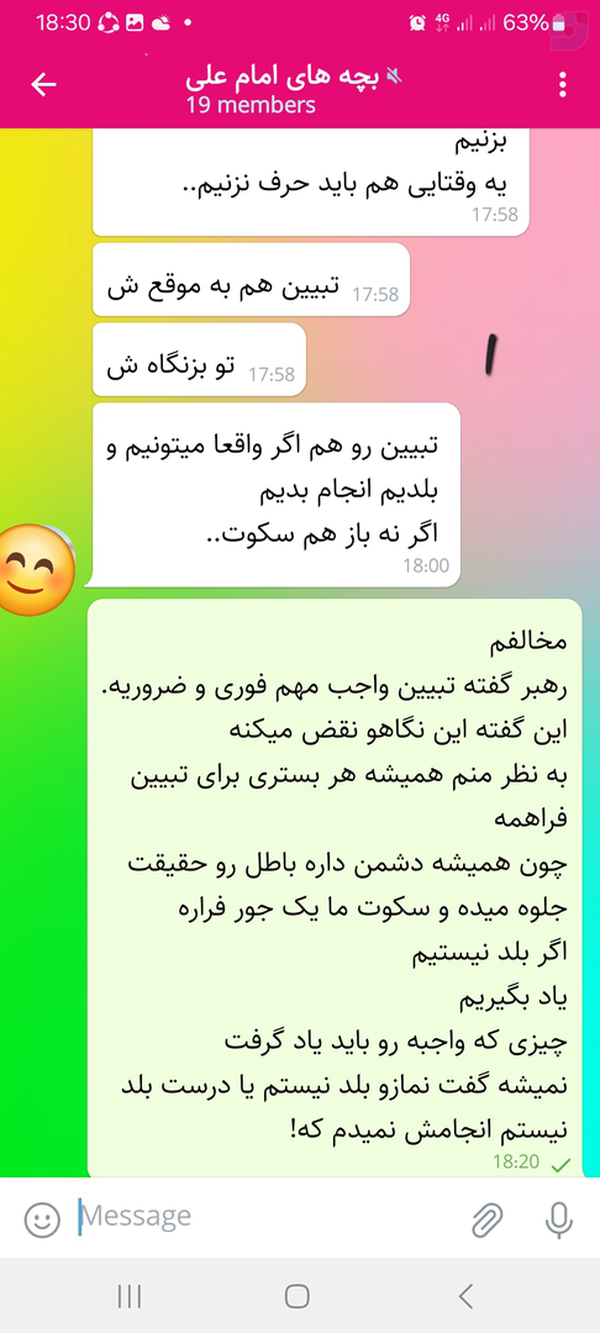The width and height of the screenshot is (600, 1333).
Task: Attach a file with the paperclip
Action: click(x=486, y=1219)
